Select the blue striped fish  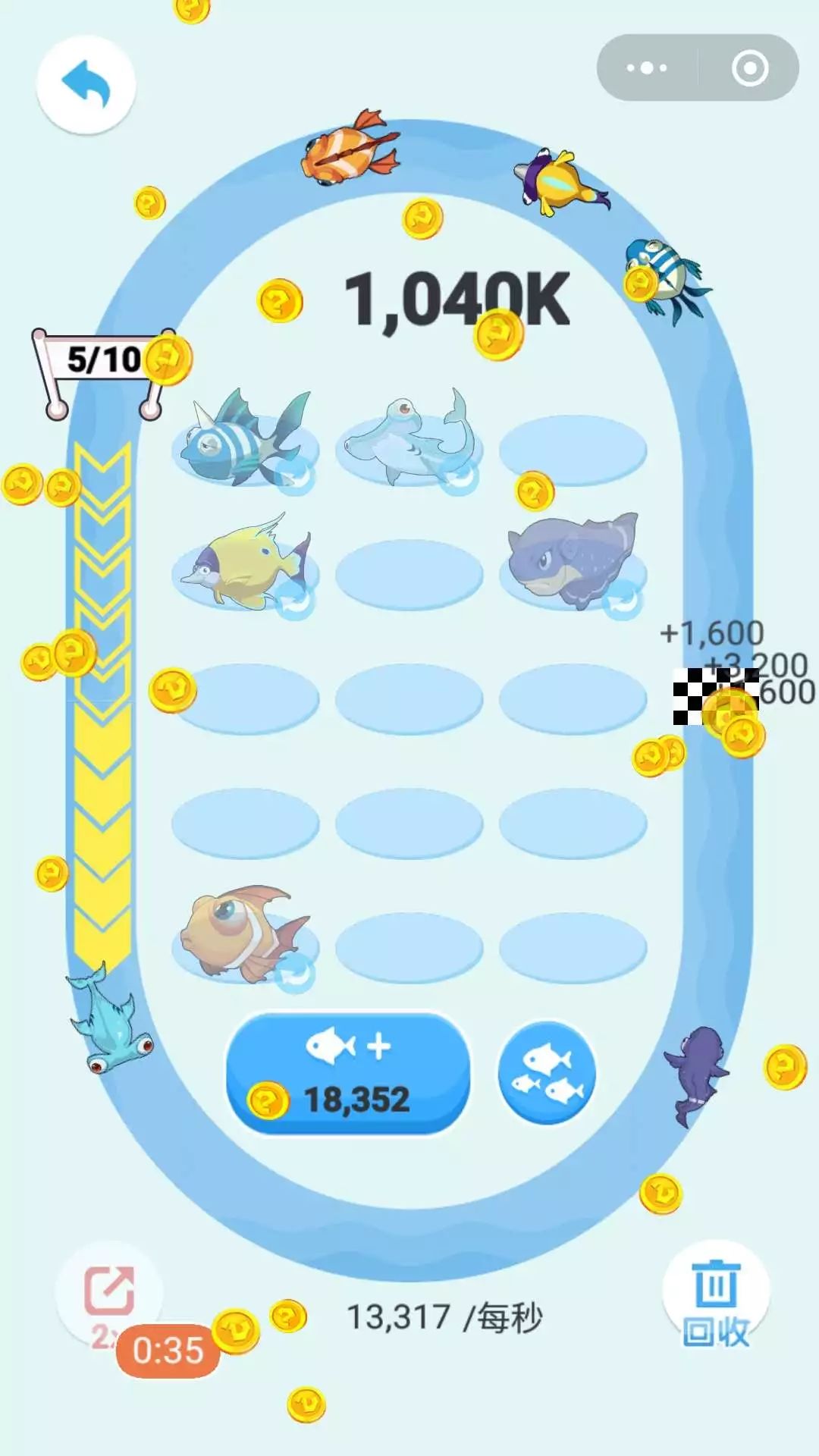point(244,441)
